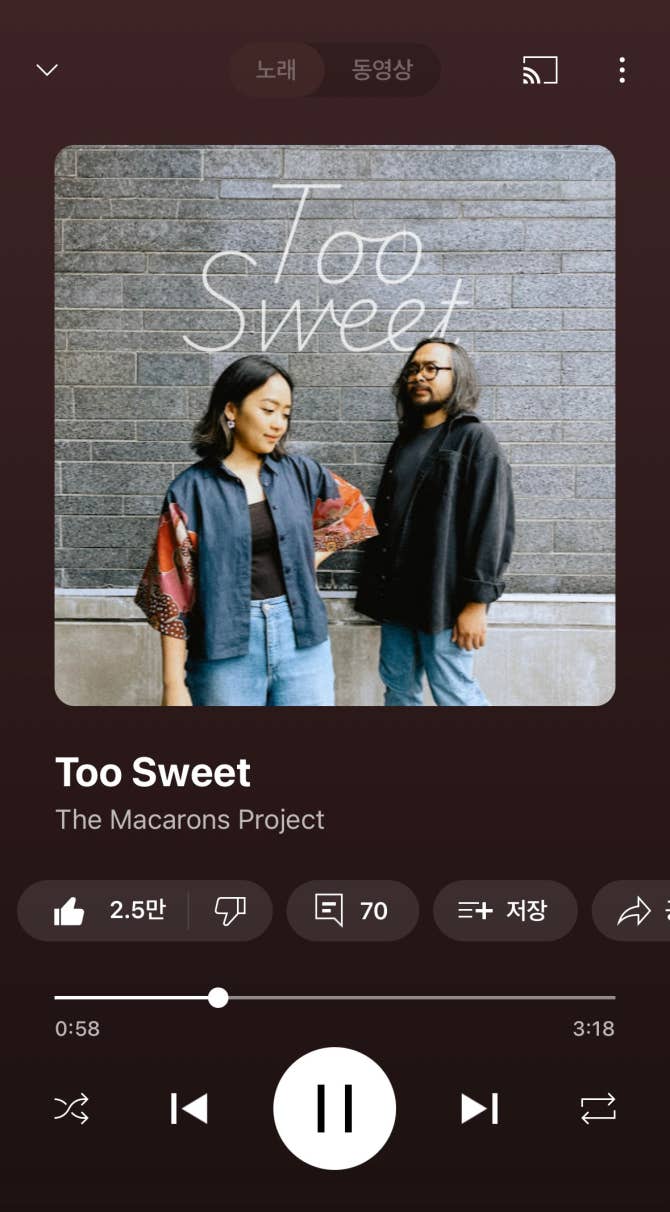Skip to the next track
The height and width of the screenshot is (1212, 670).
[479, 1108]
